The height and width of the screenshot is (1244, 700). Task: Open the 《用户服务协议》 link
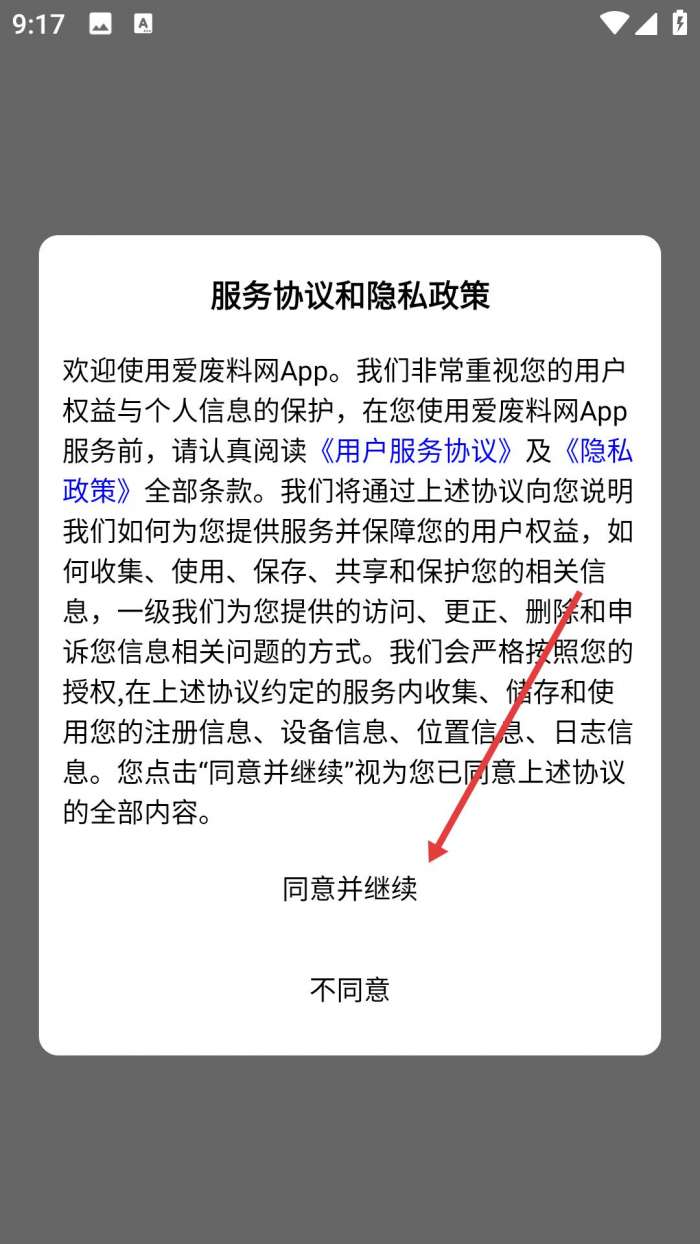coord(416,451)
